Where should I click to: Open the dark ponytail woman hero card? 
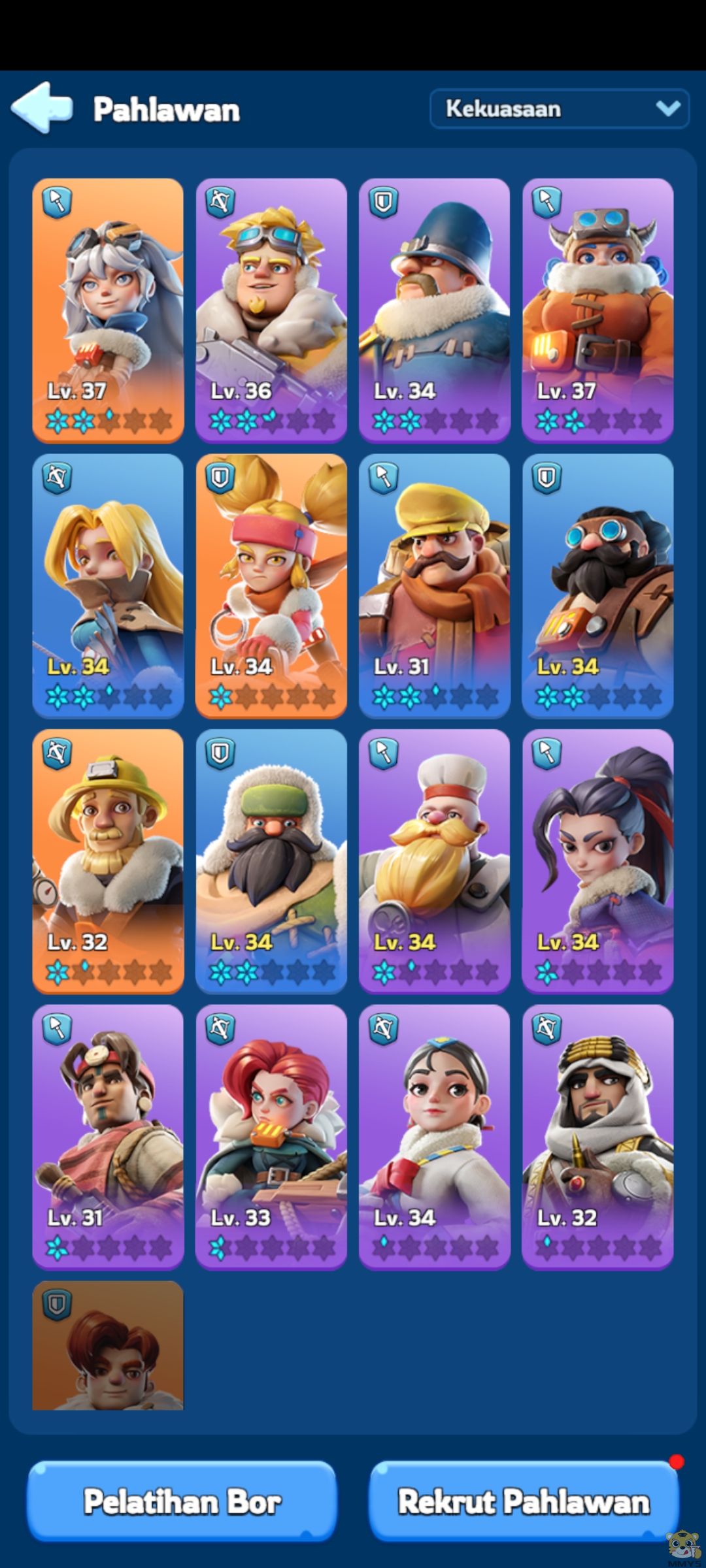[597, 861]
